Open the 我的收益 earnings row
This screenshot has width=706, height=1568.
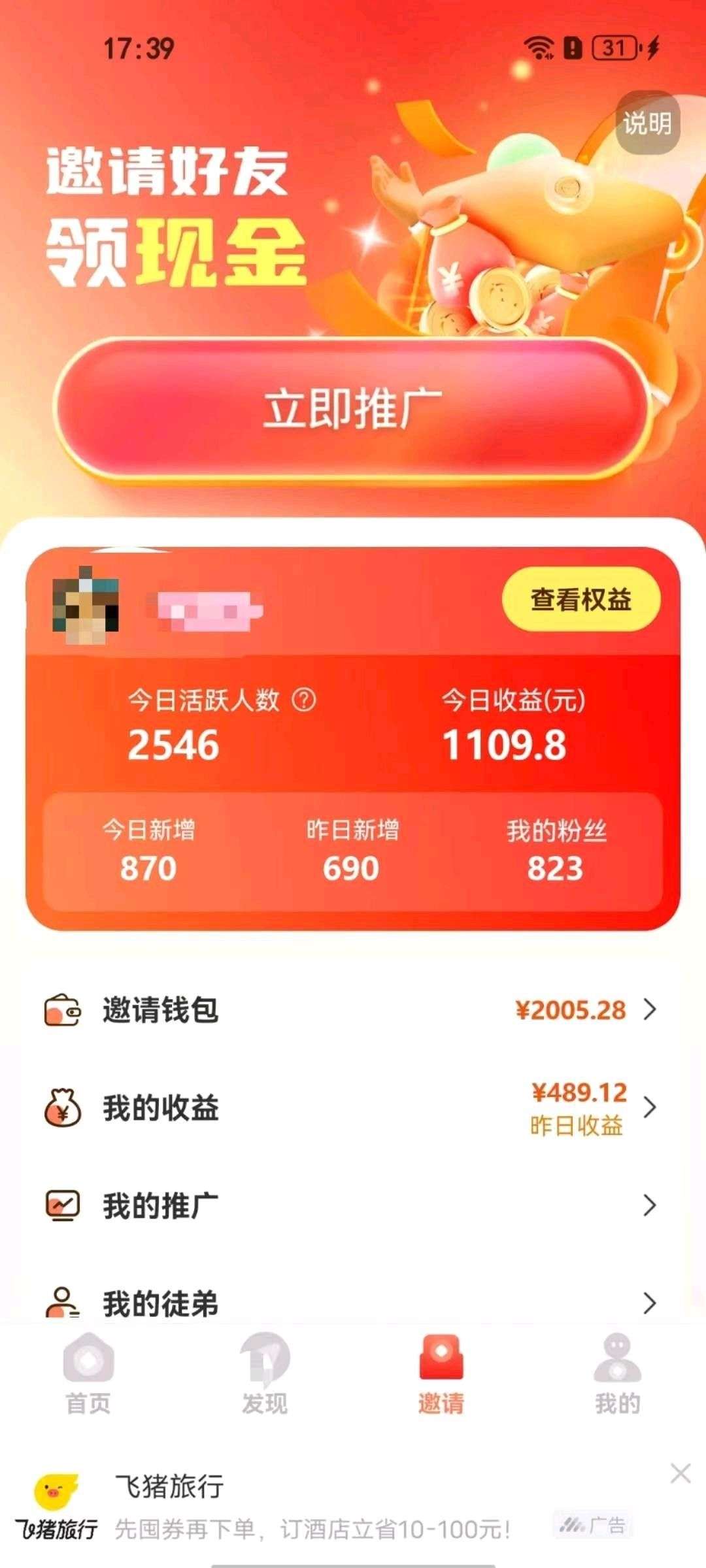tap(353, 1108)
